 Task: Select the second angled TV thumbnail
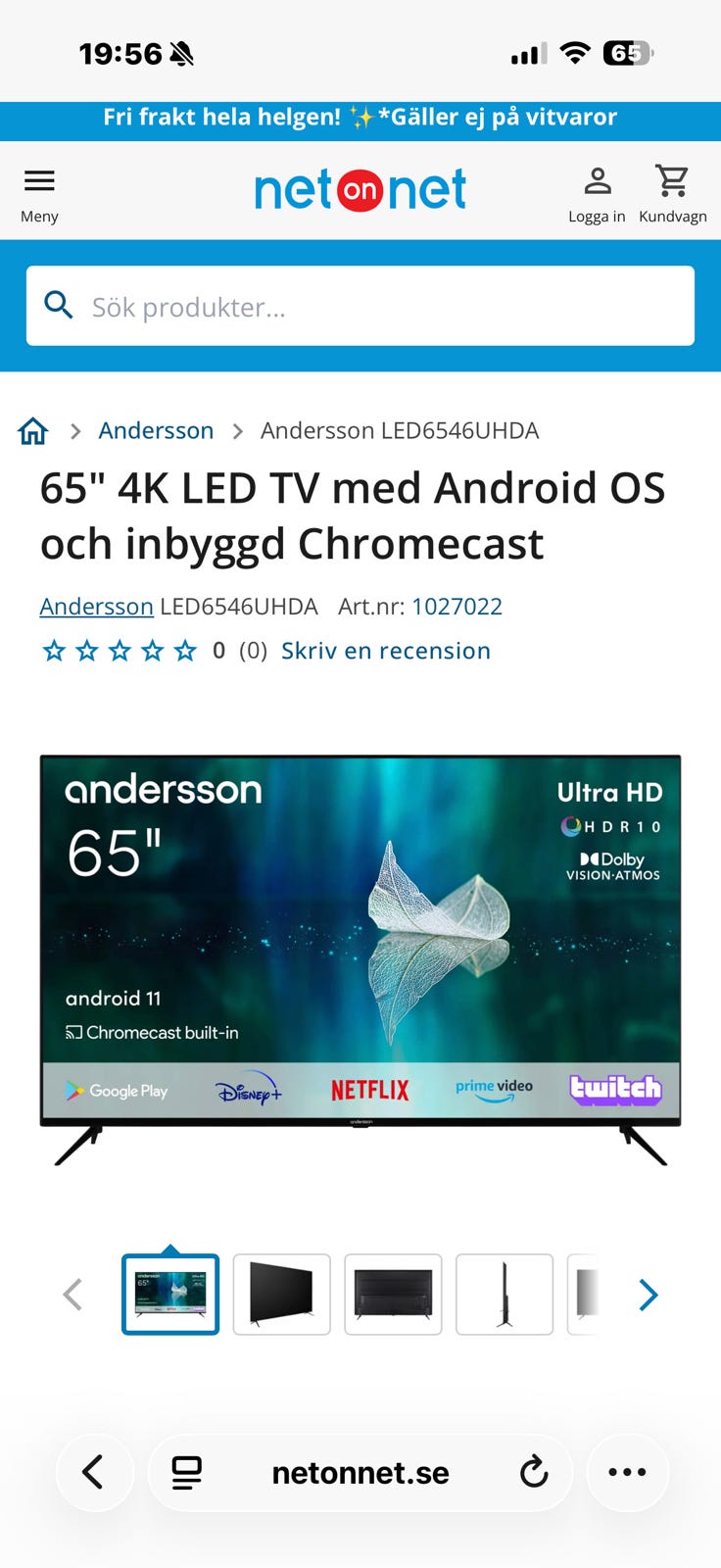point(282,1294)
